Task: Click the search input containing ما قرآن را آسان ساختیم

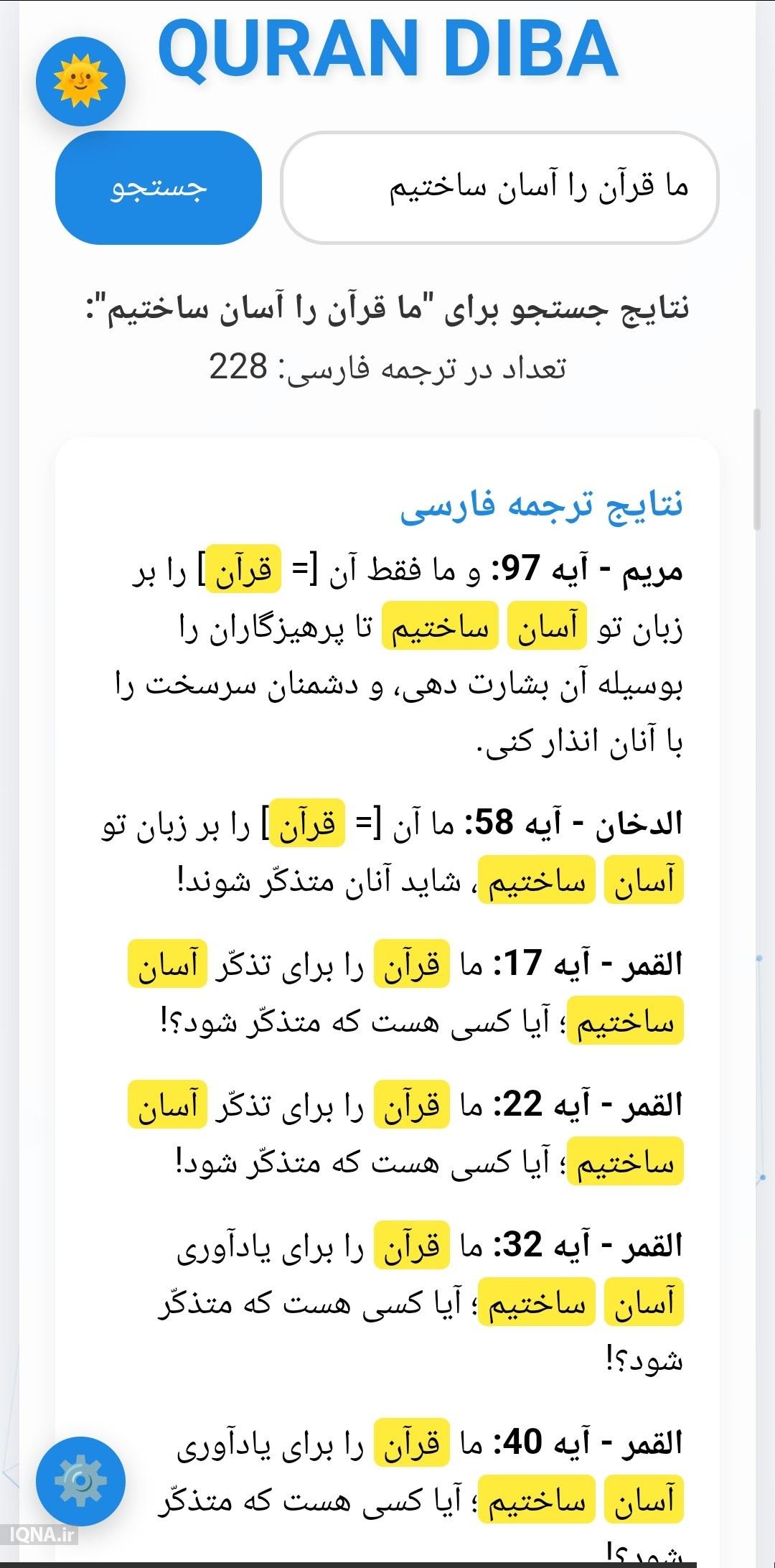Action: pos(502,185)
